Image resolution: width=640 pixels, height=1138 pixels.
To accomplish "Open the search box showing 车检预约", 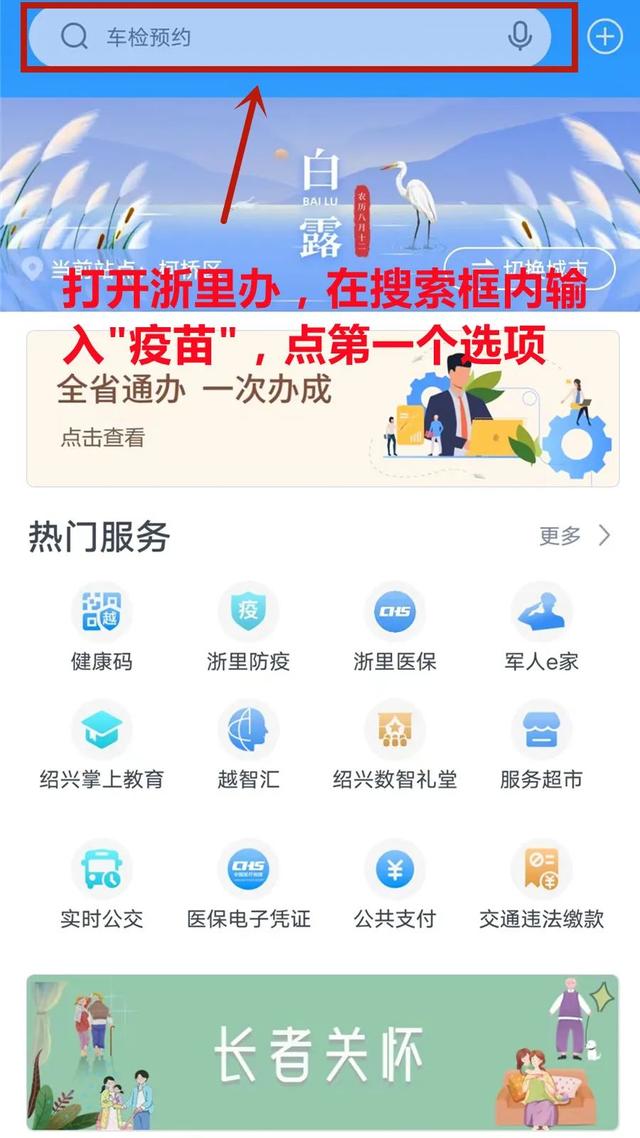I will pos(280,37).
